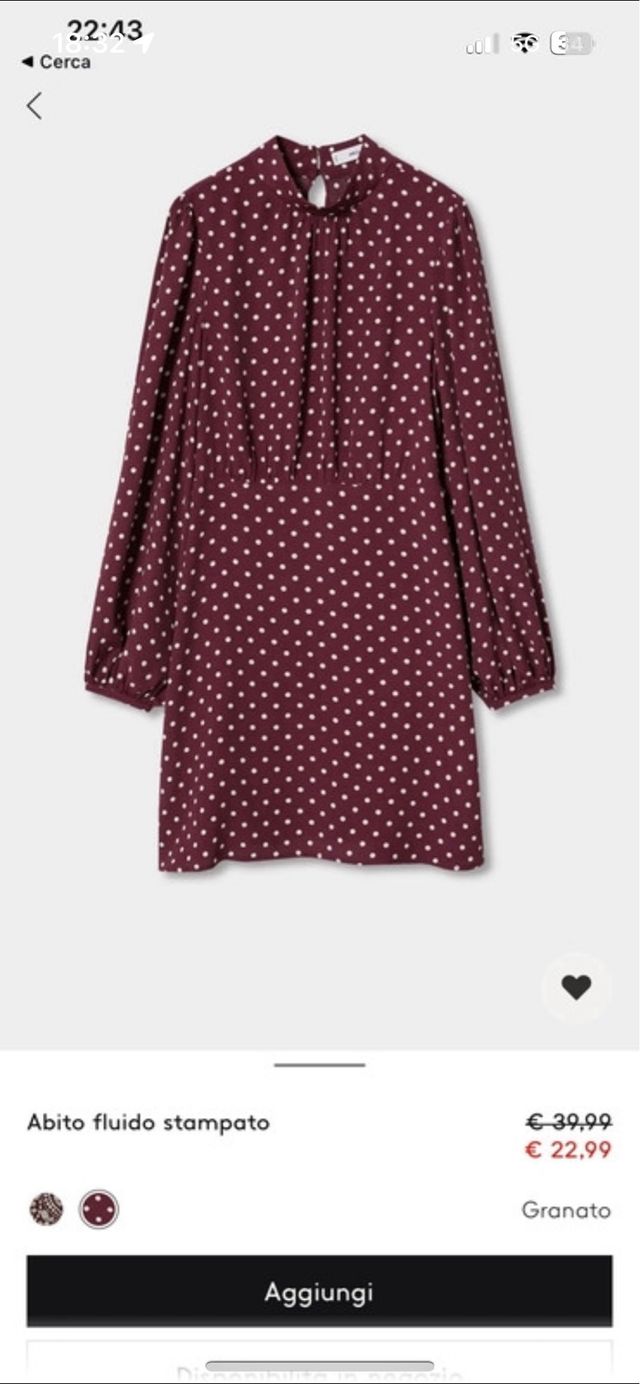
Task: Select the Granato polka-dot color swatch
Action: (99, 1209)
